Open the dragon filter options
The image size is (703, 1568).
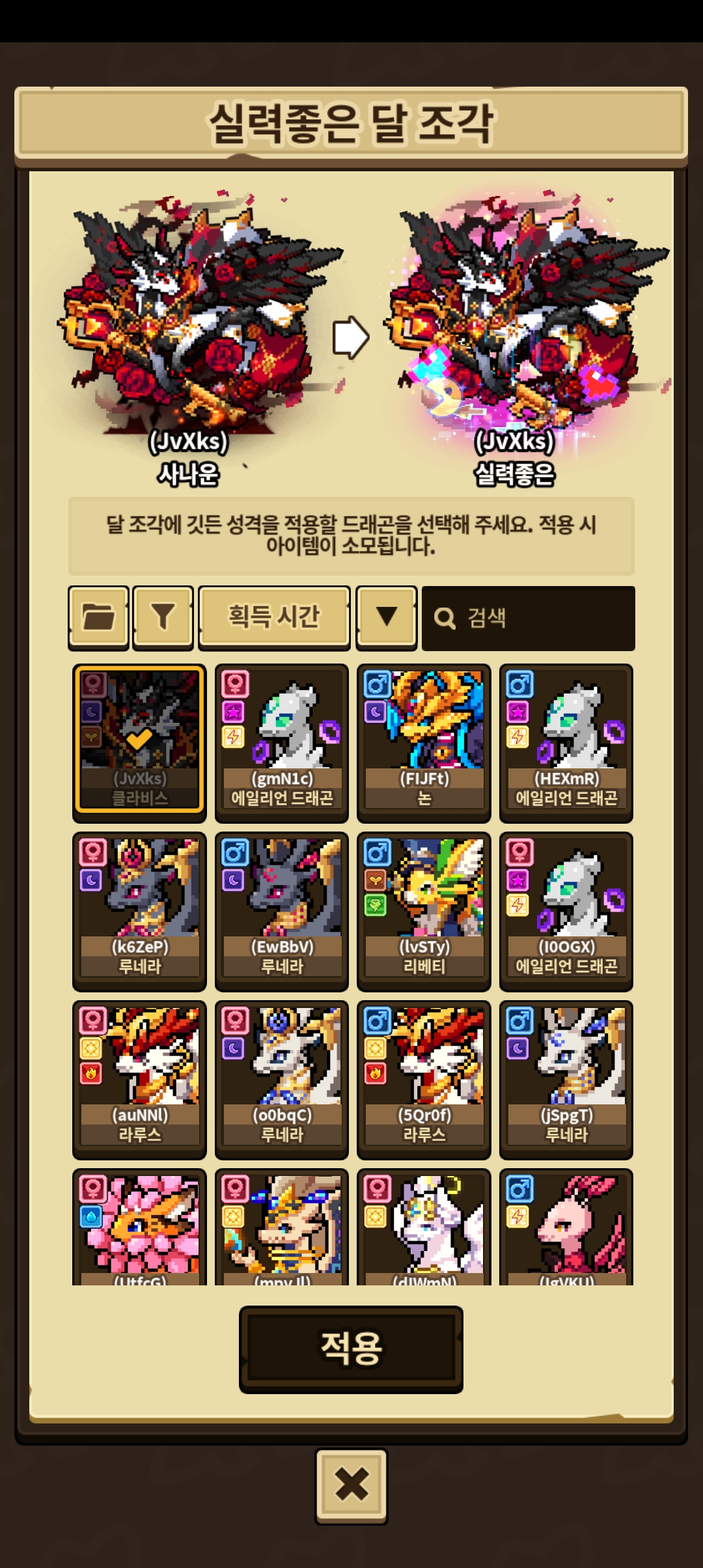coord(163,617)
